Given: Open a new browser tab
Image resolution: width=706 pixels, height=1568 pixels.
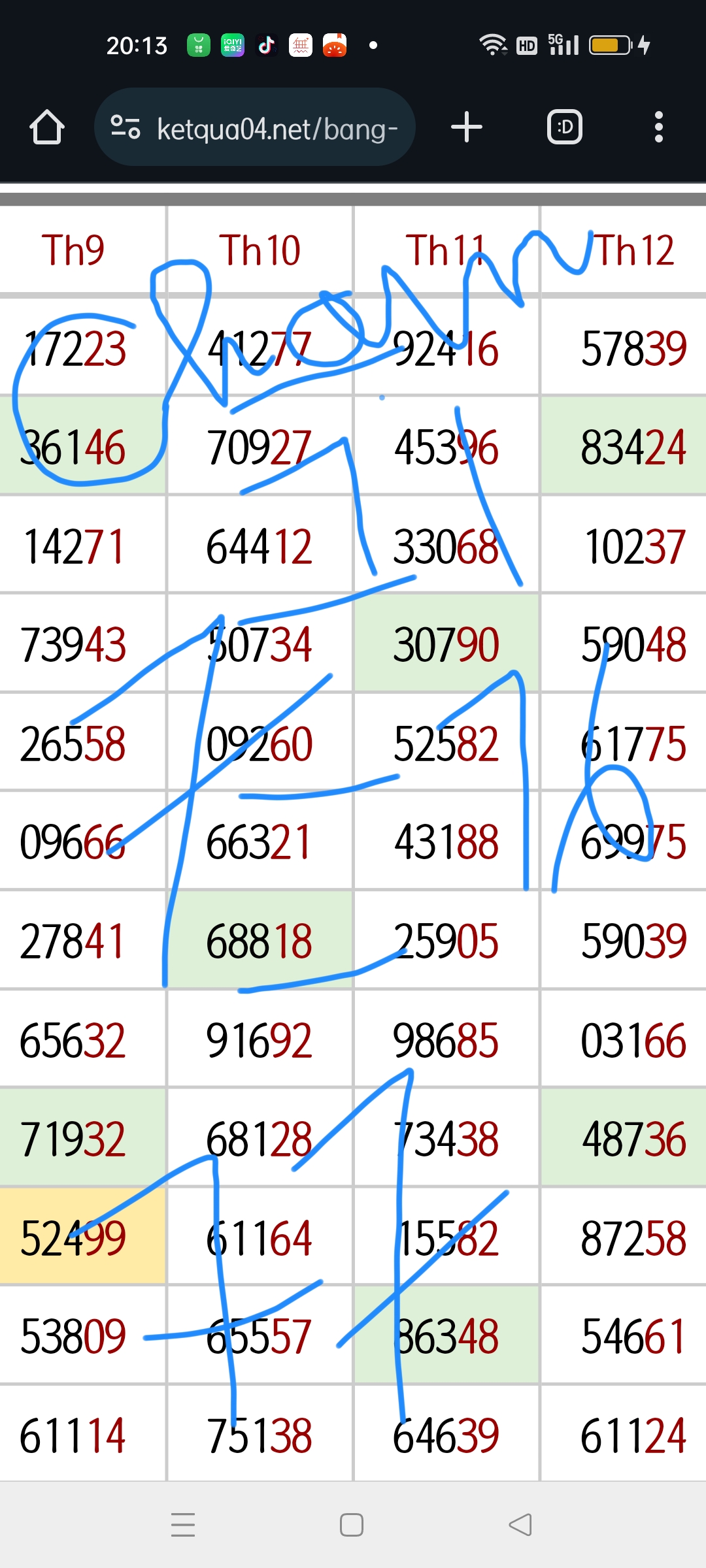Looking at the screenshot, I should (467, 127).
